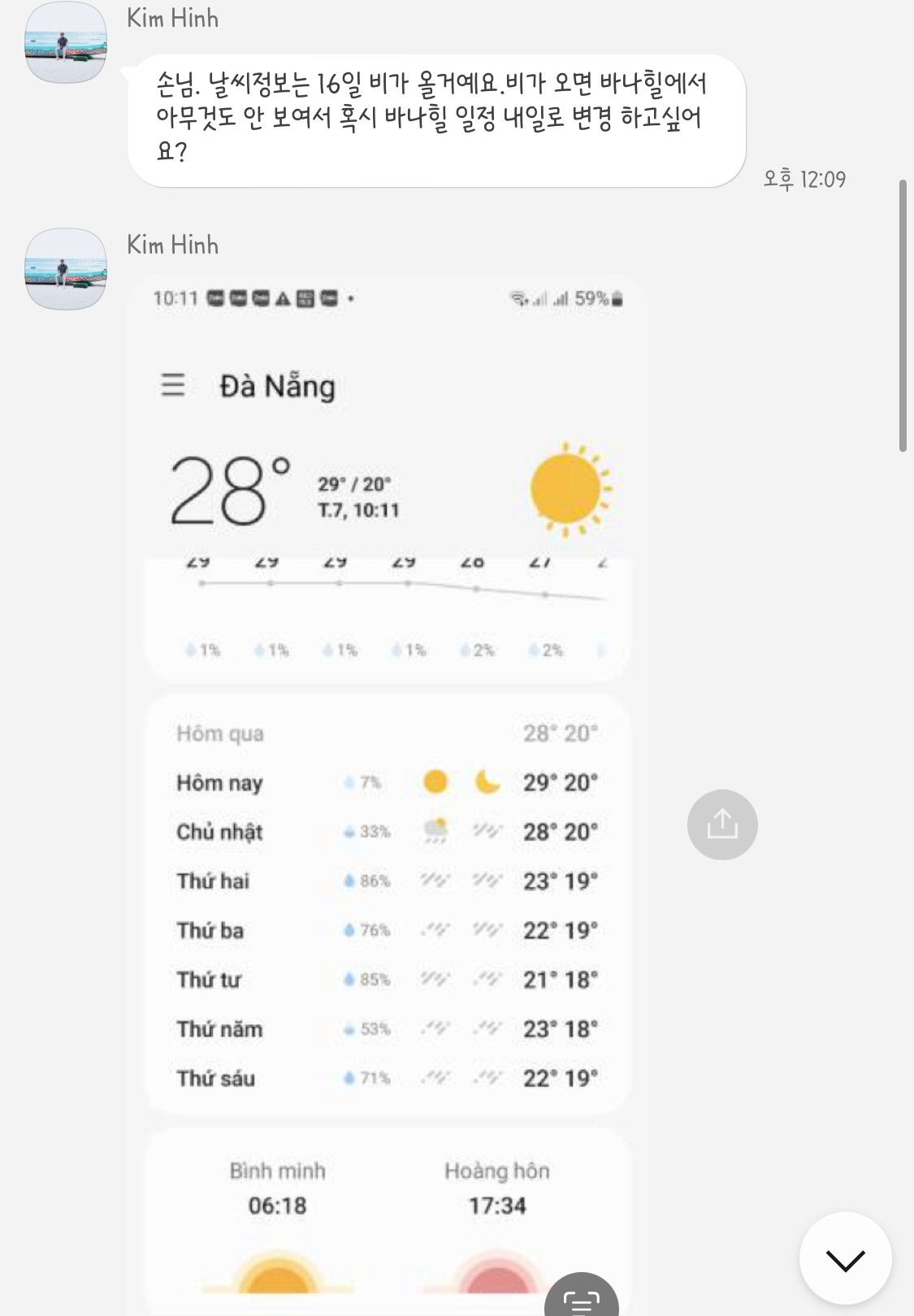Screen dimensions: 914x1316
Task: Share the weather image via share button
Action: coord(722,824)
